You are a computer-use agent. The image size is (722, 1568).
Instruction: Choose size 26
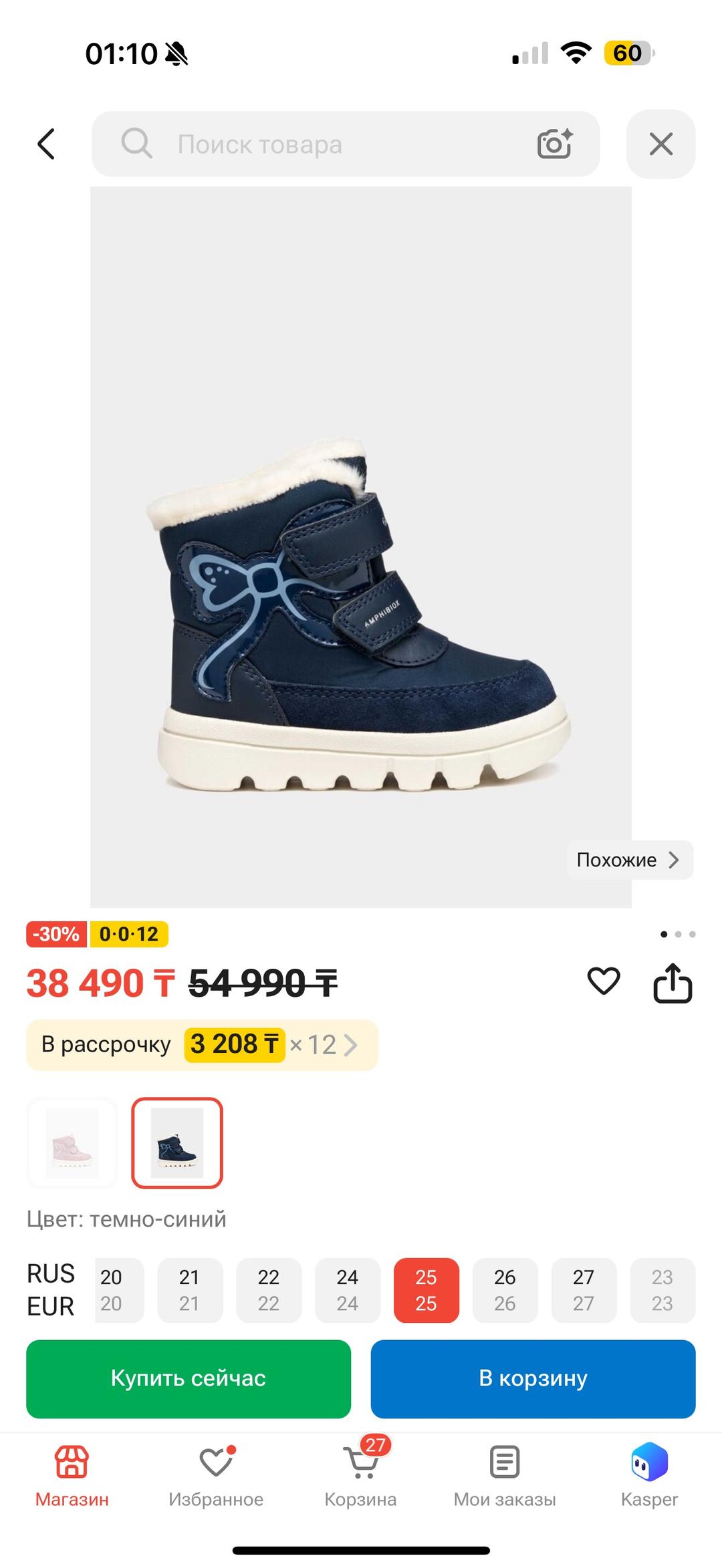click(505, 1290)
